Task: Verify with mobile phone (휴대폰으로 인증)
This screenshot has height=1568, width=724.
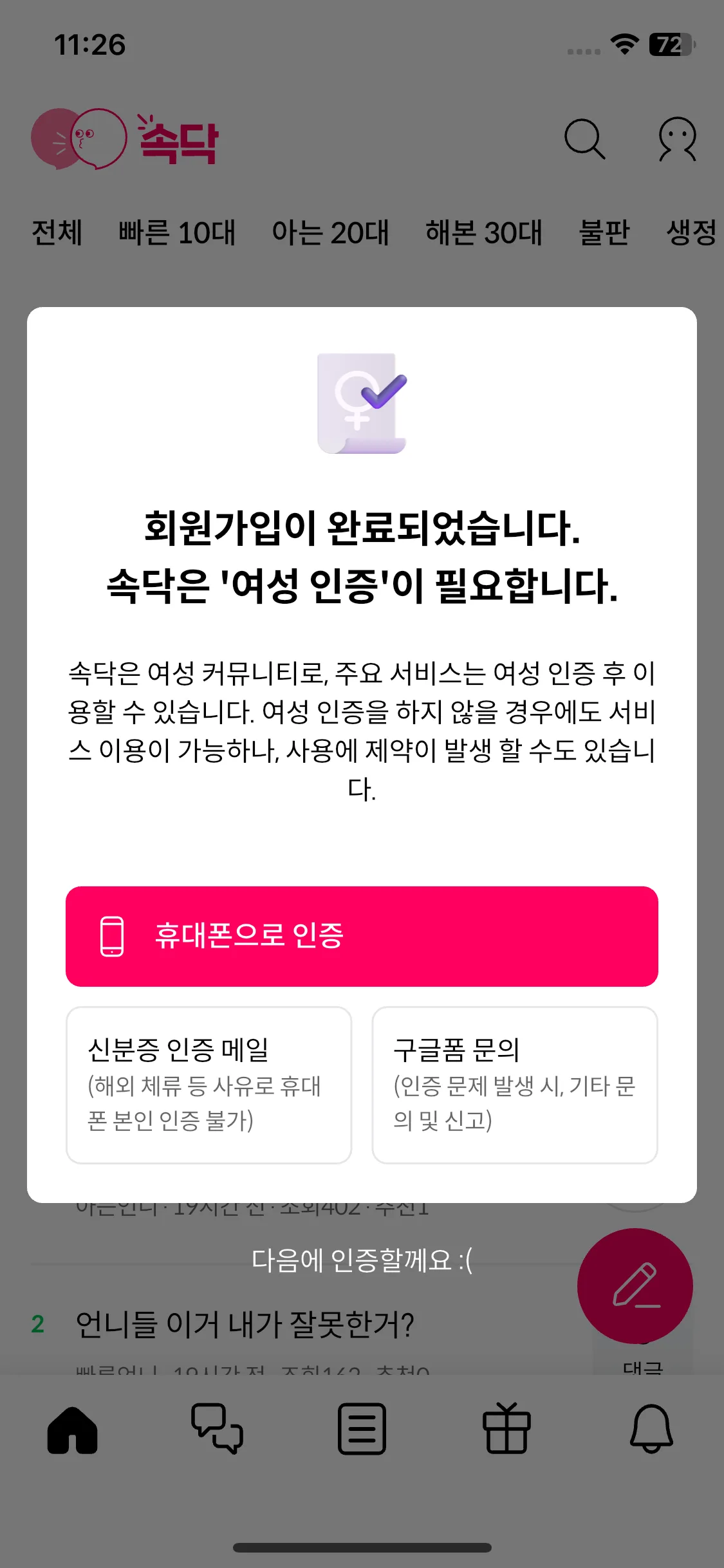Action: point(362,936)
